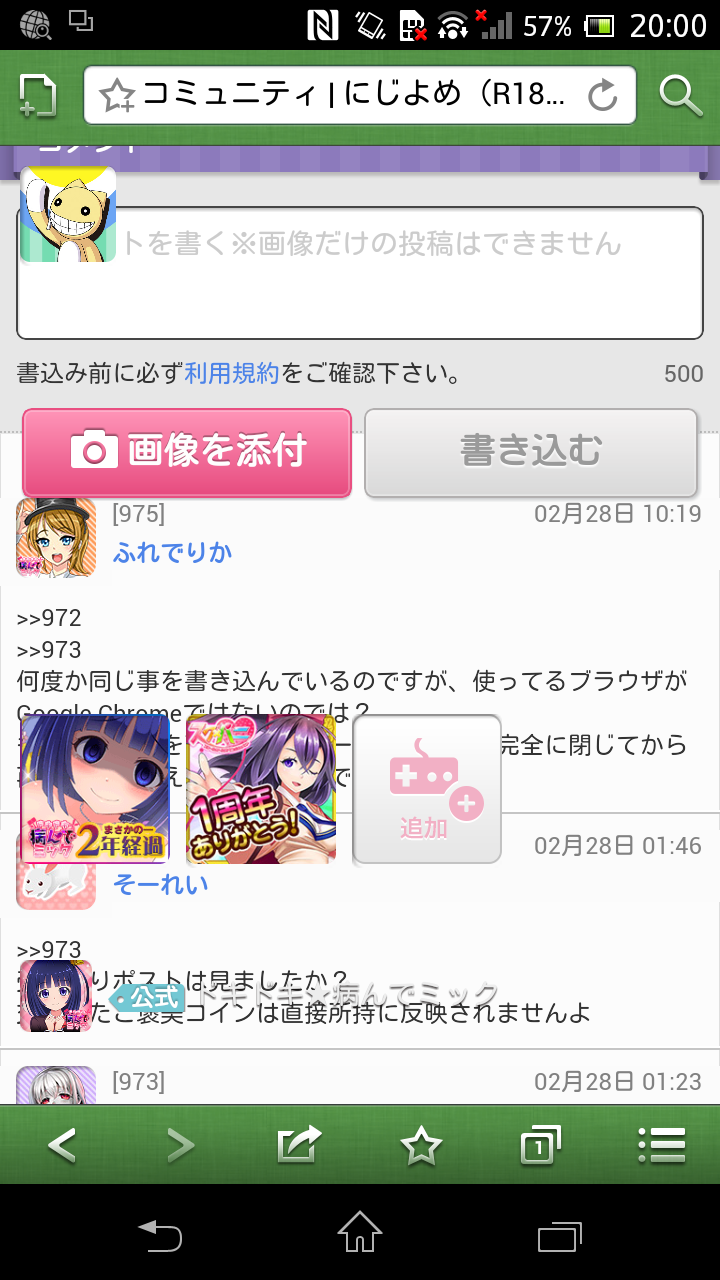Reload the current page

coord(603,96)
